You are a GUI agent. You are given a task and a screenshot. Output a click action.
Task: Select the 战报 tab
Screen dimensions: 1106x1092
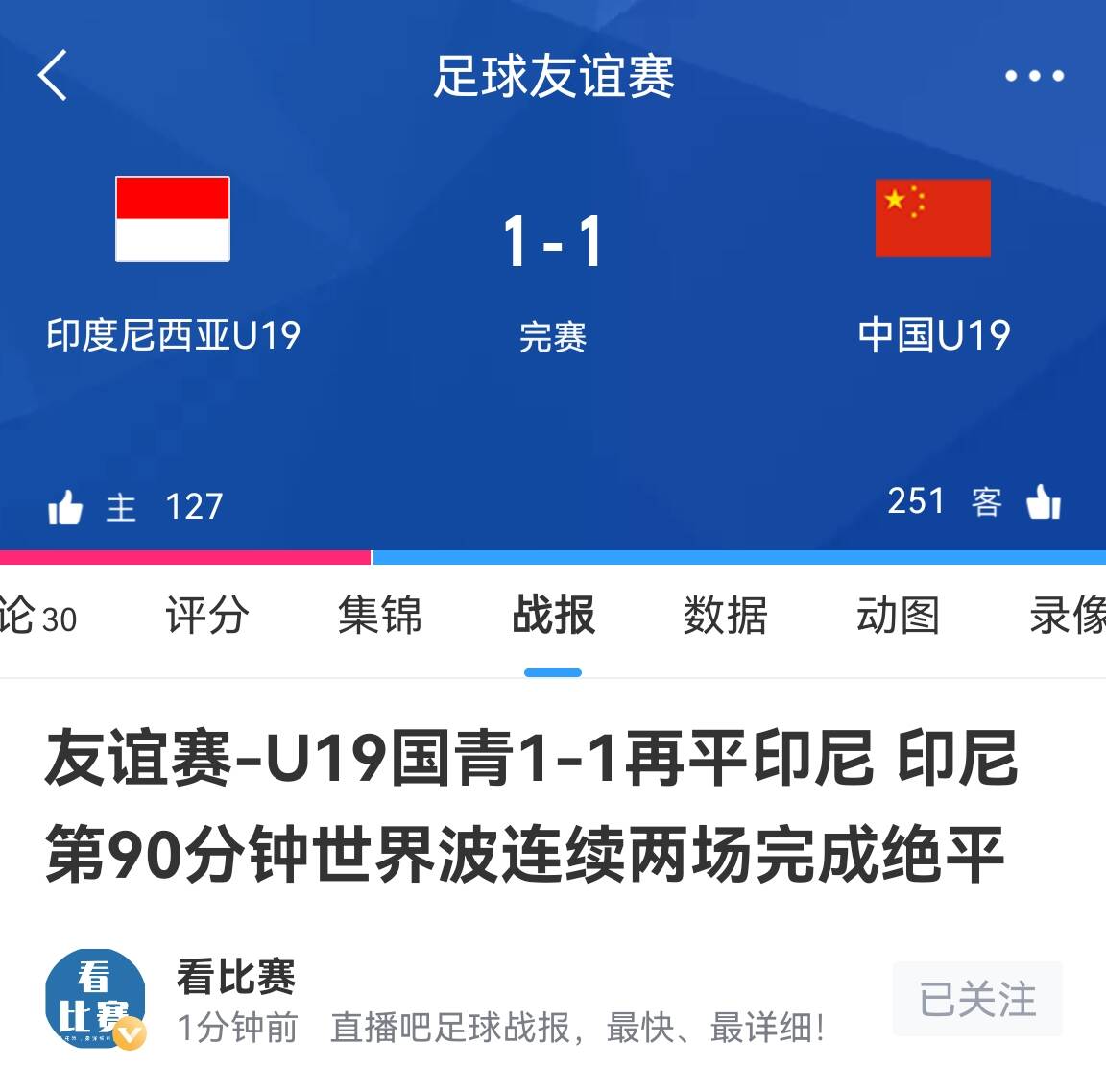coord(553,616)
